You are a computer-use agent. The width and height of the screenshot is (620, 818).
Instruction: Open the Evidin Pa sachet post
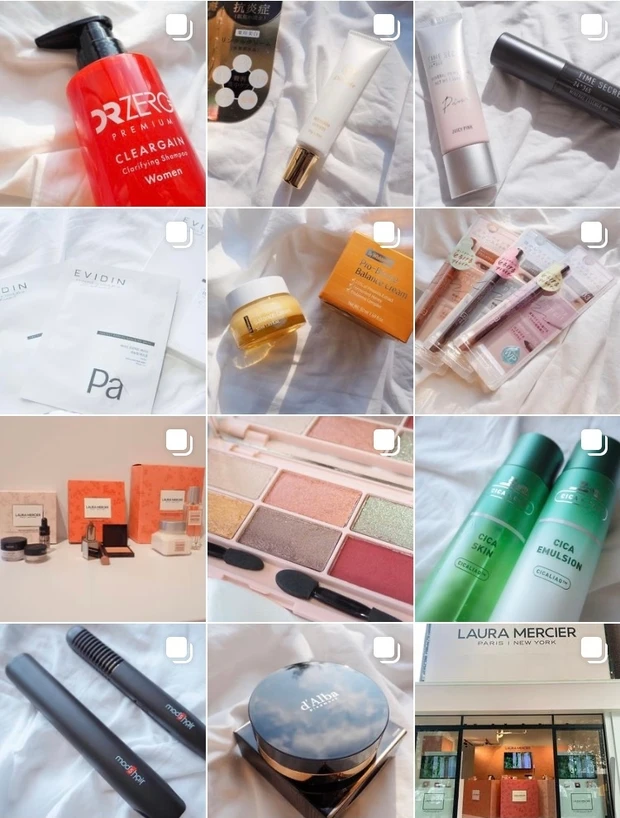(102, 311)
